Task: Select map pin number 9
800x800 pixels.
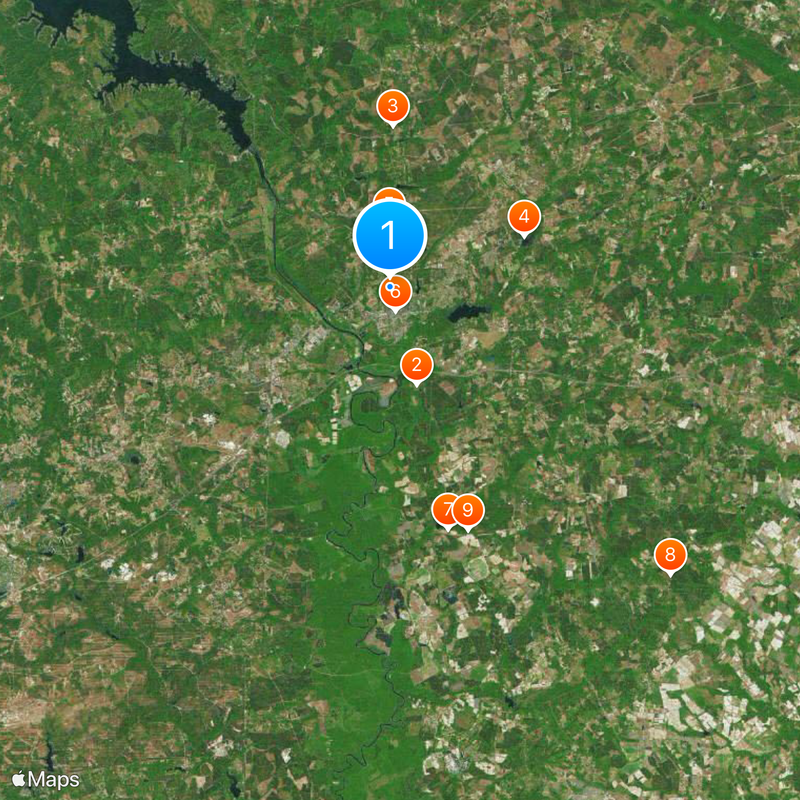Action: 468,510
